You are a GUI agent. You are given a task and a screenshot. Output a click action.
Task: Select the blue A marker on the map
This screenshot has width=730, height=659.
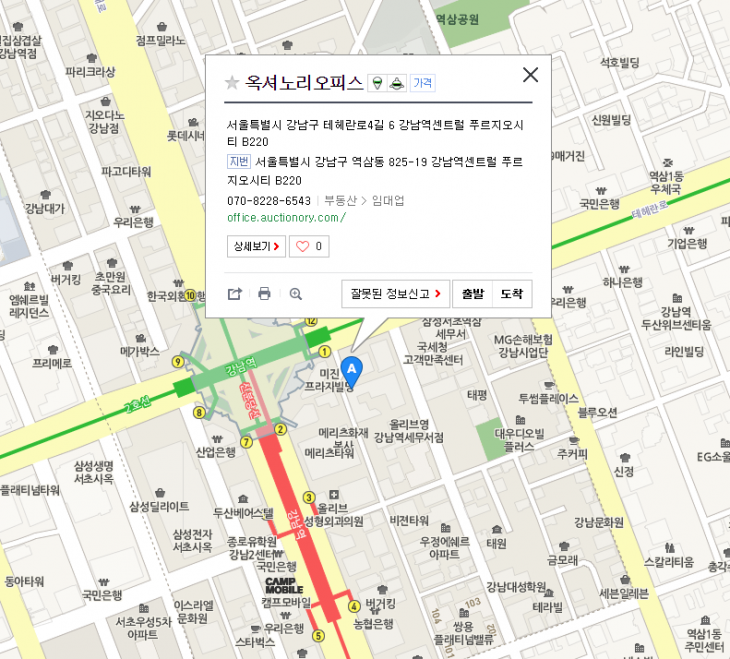(x=351, y=370)
